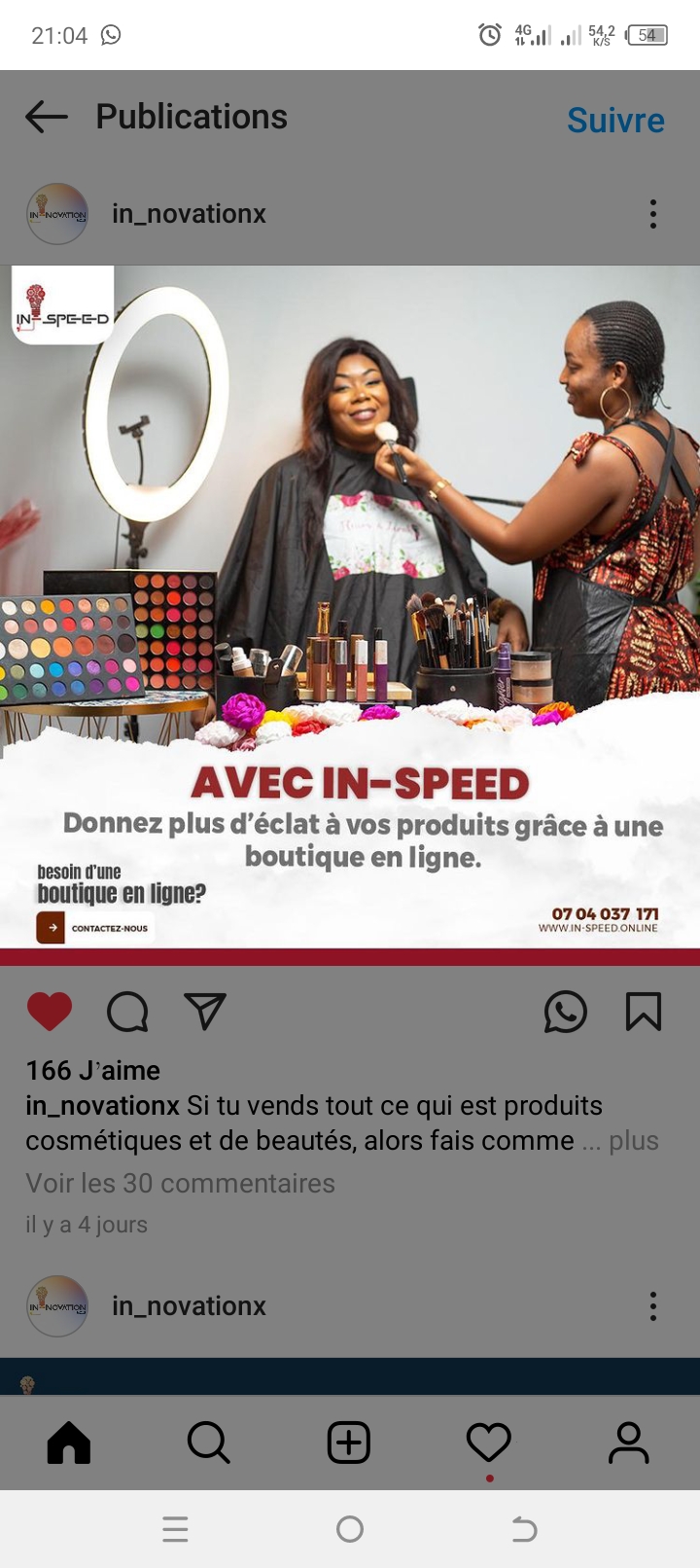Open the second post's three-dot menu
The width and height of the screenshot is (700, 1568).
click(x=653, y=1306)
